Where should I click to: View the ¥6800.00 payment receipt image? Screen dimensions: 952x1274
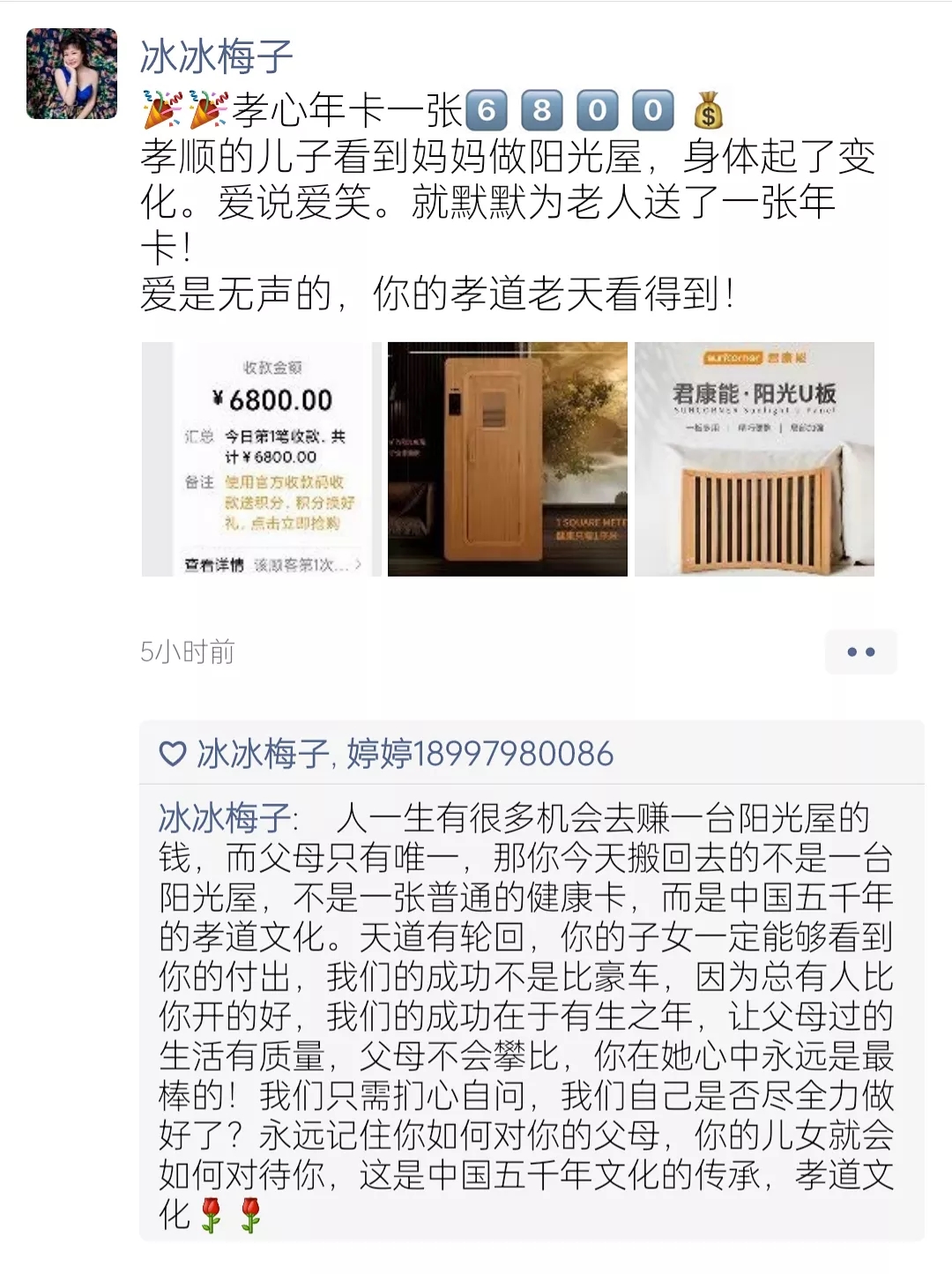[262, 459]
